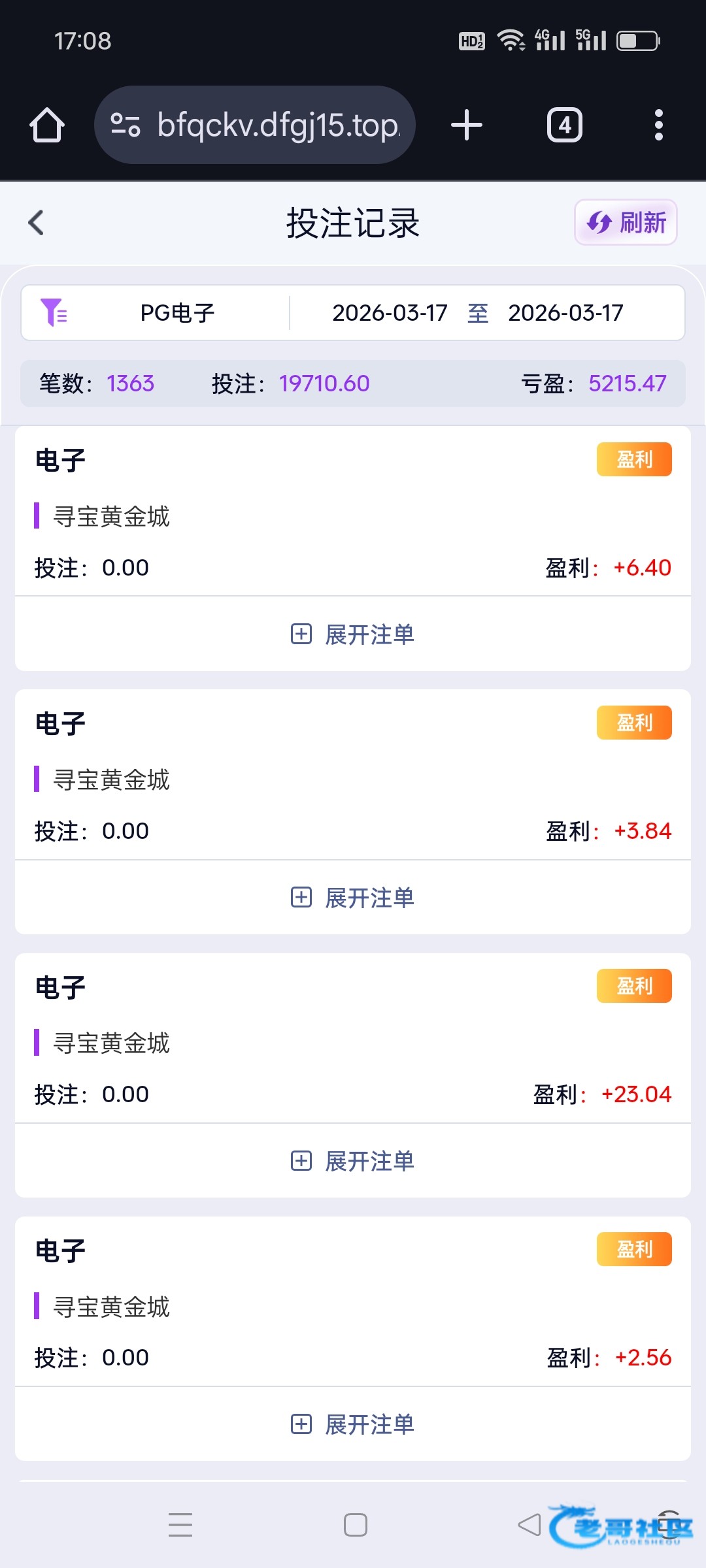Tap the system home square button
Image resolution: width=706 pixels, height=1568 pixels.
356,1525
